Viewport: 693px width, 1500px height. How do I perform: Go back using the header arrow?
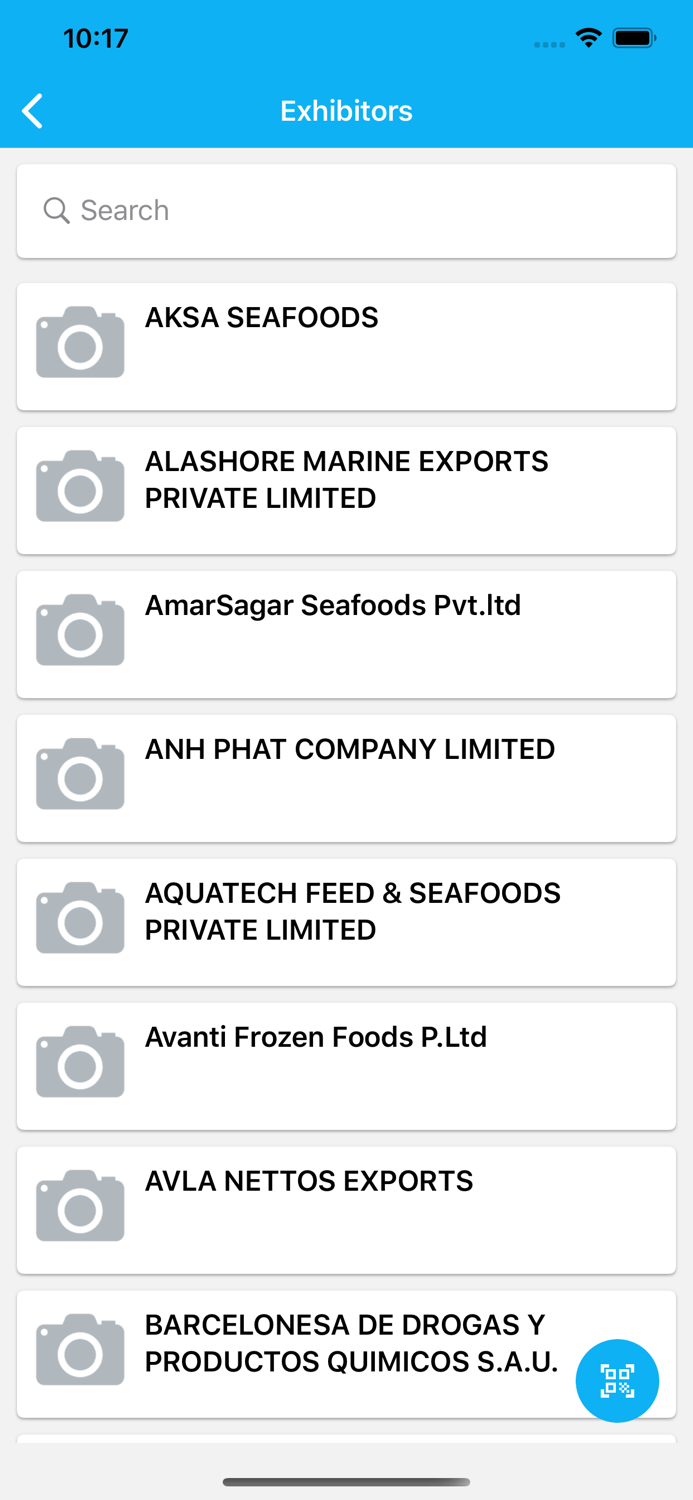[33, 111]
